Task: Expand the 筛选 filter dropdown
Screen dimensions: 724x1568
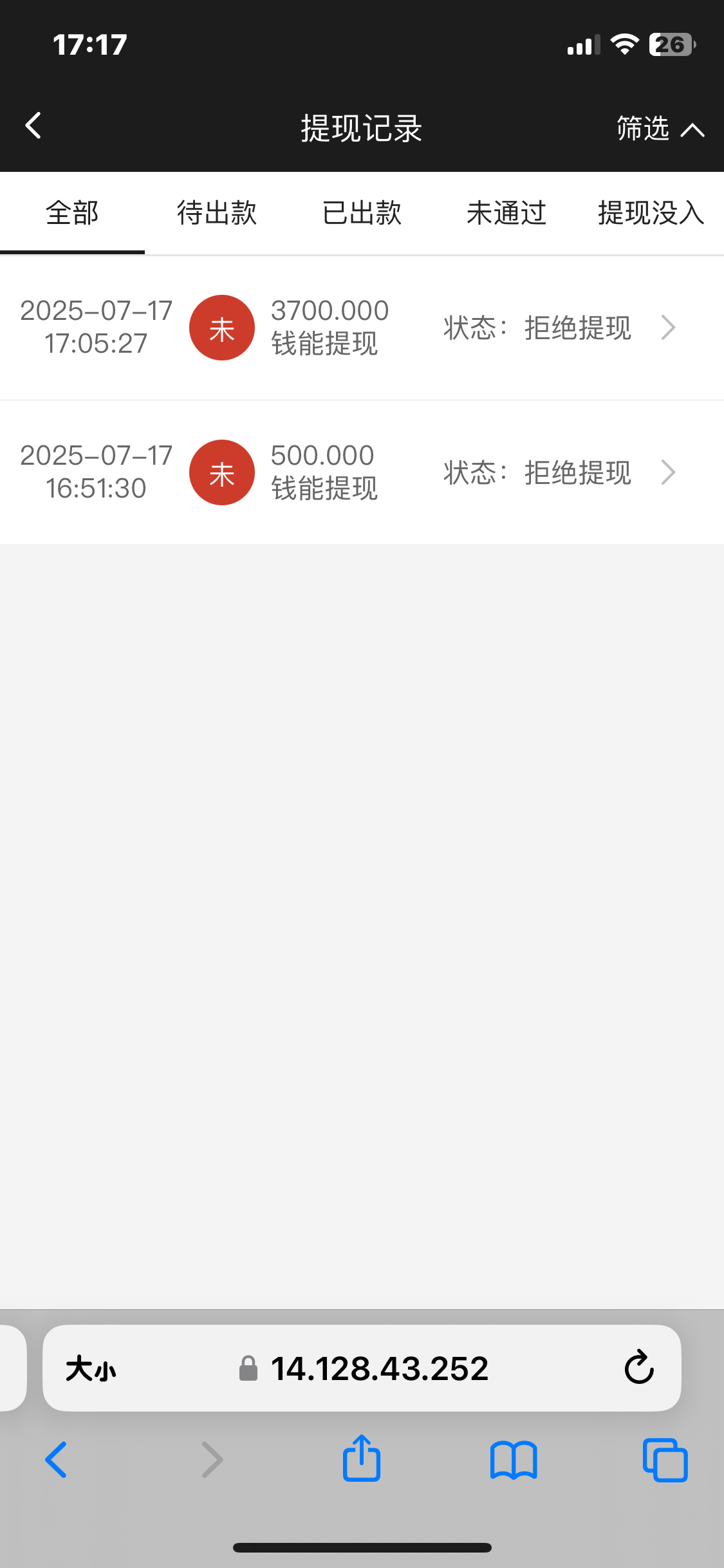Action: pos(660,128)
